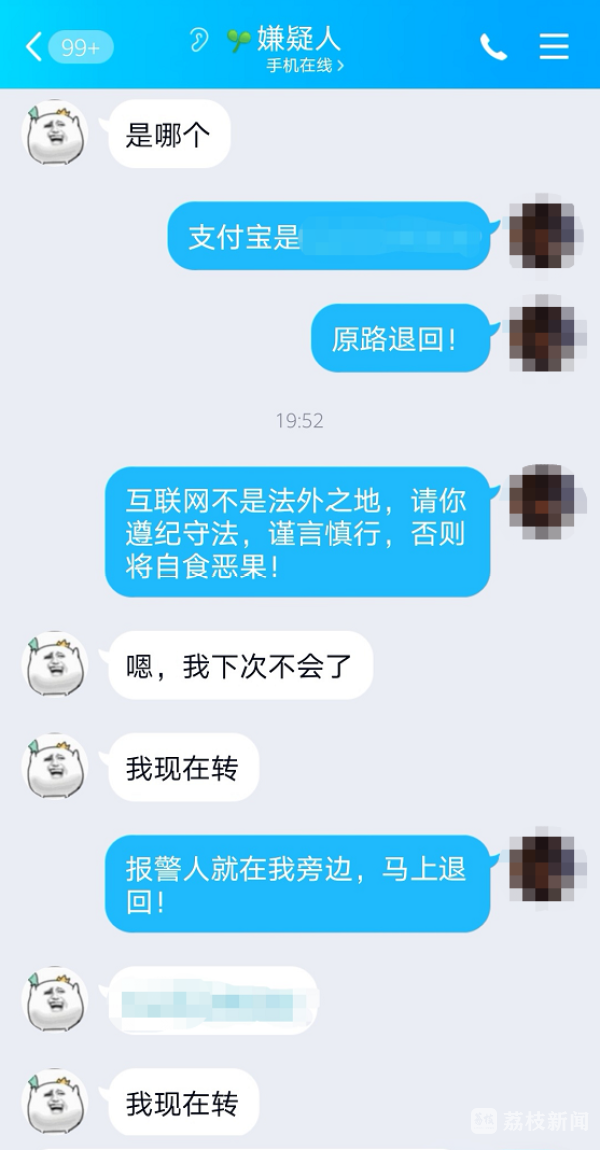The width and height of the screenshot is (600, 1150).
Task: Open the 手机在线 status details
Action: pos(304,66)
